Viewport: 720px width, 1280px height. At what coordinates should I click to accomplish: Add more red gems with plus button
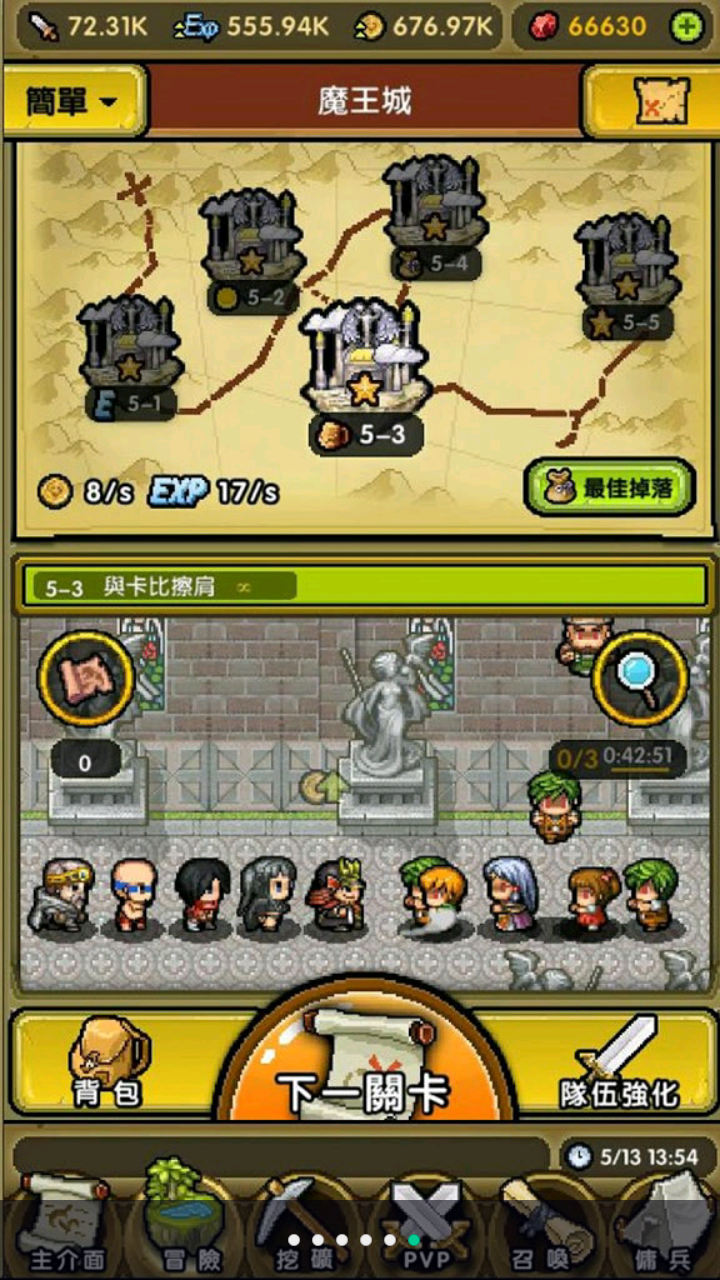coord(686,27)
